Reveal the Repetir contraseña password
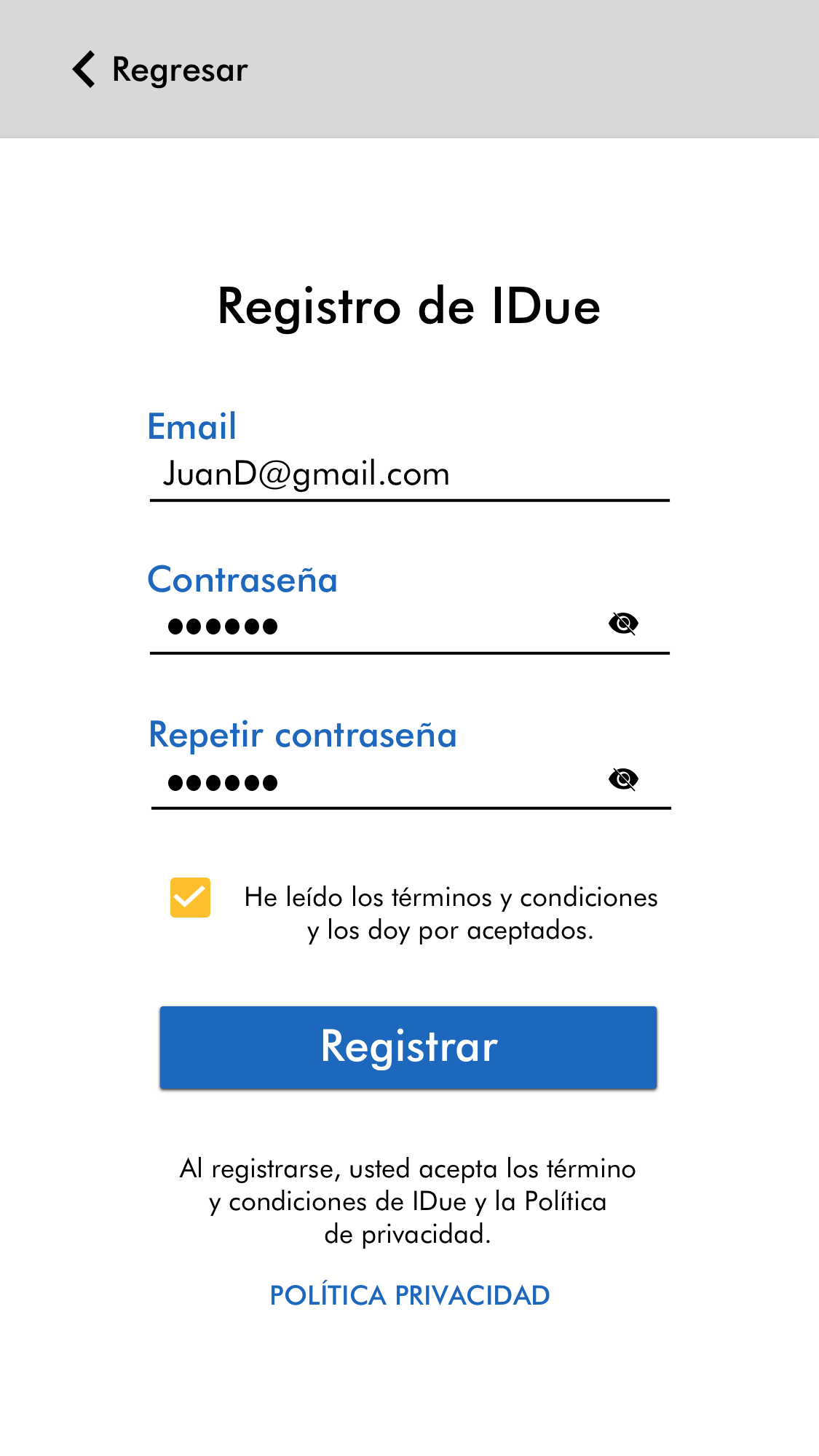The width and height of the screenshot is (819, 1456). [623, 779]
